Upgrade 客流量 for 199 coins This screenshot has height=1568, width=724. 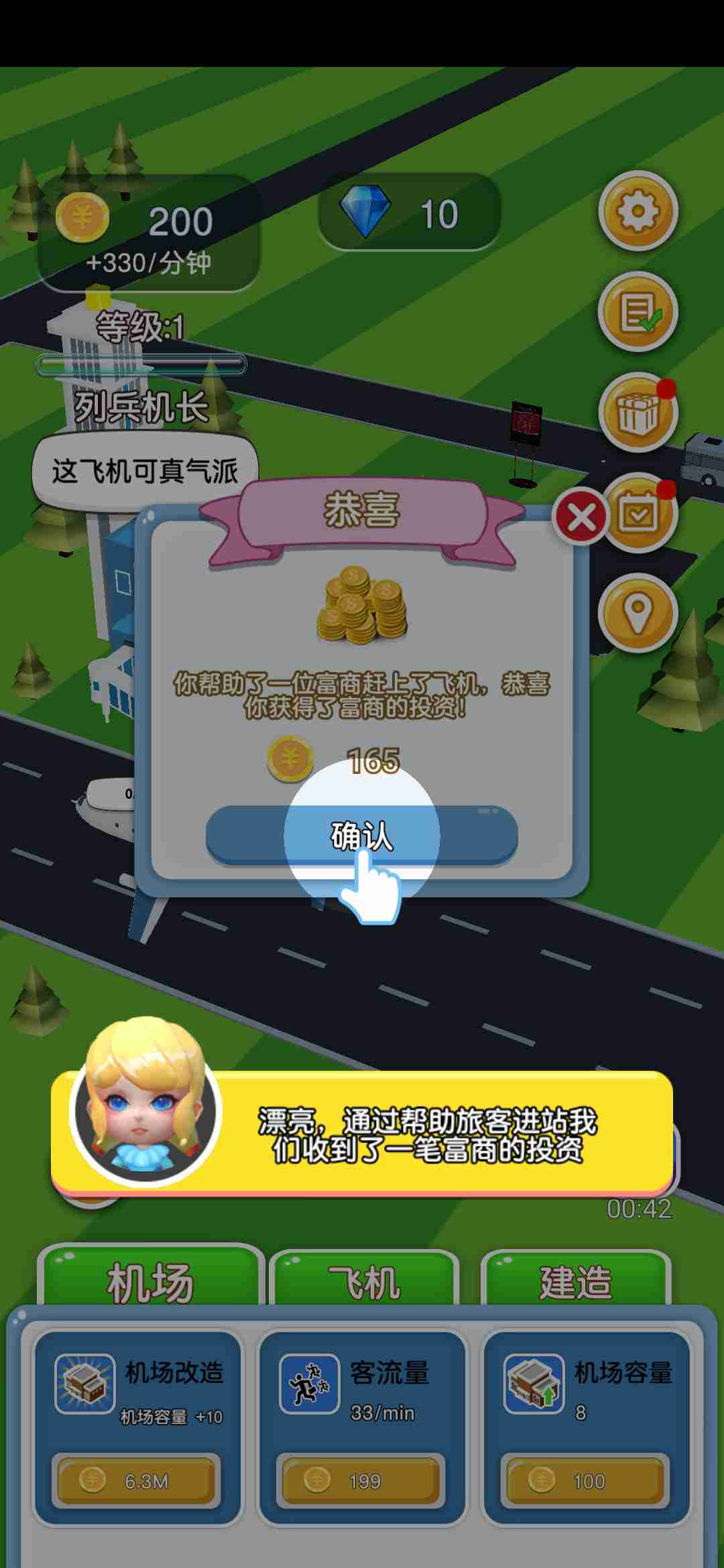click(x=361, y=1481)
